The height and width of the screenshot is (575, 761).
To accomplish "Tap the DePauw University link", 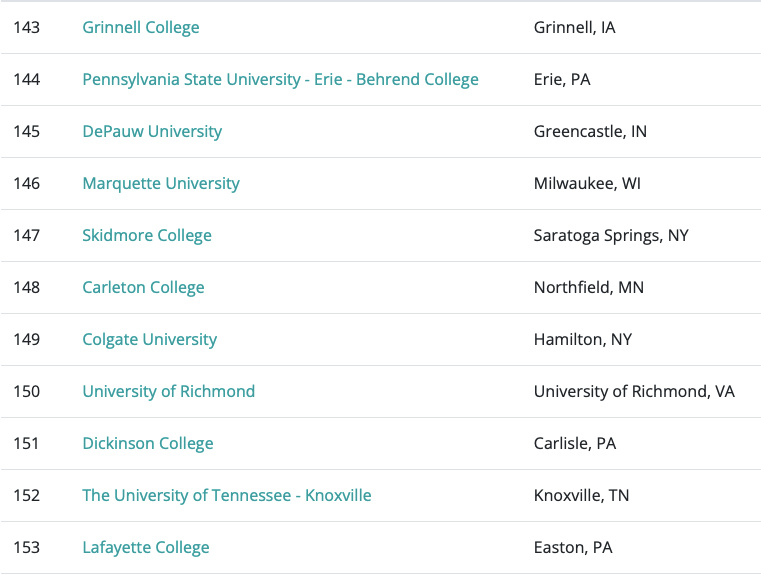I will pos(152,132).
